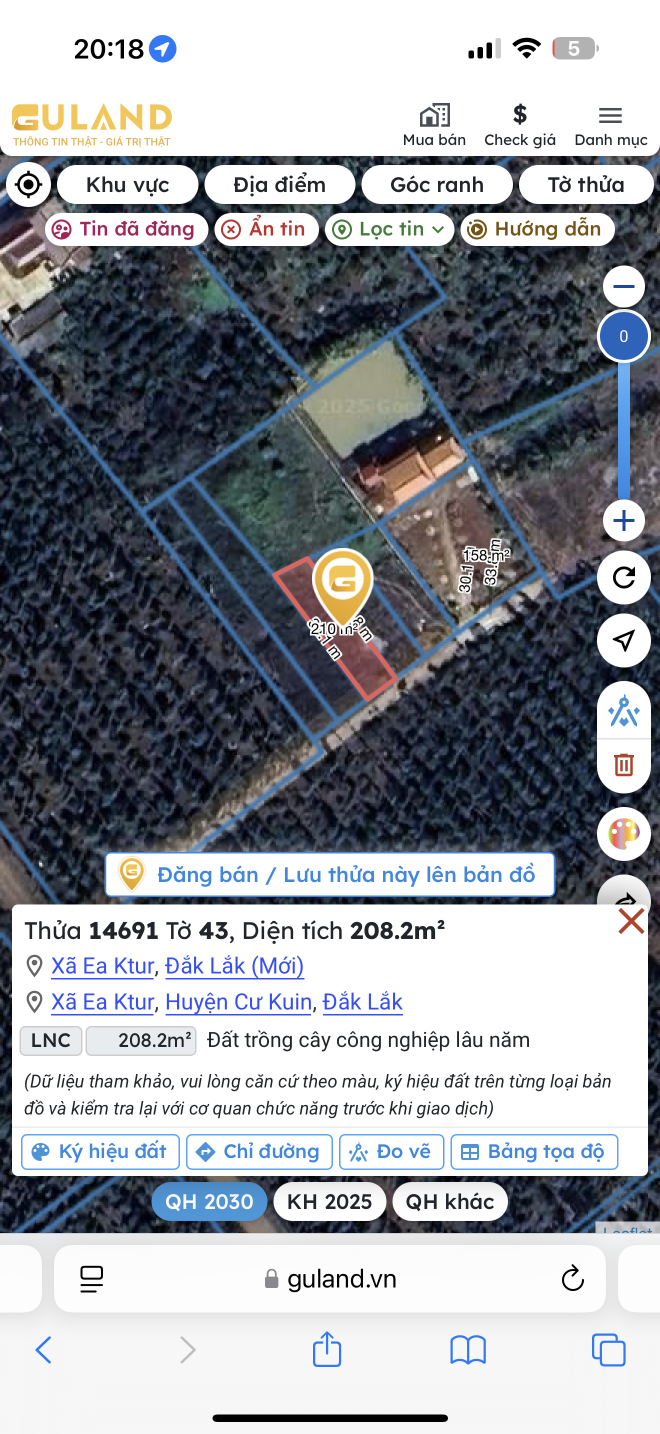Image resolution: width=660 pixels, height=1434 pixels.
Task: Open Bảng tọa độ coordinate table
Action: [x=534, y=1152]
